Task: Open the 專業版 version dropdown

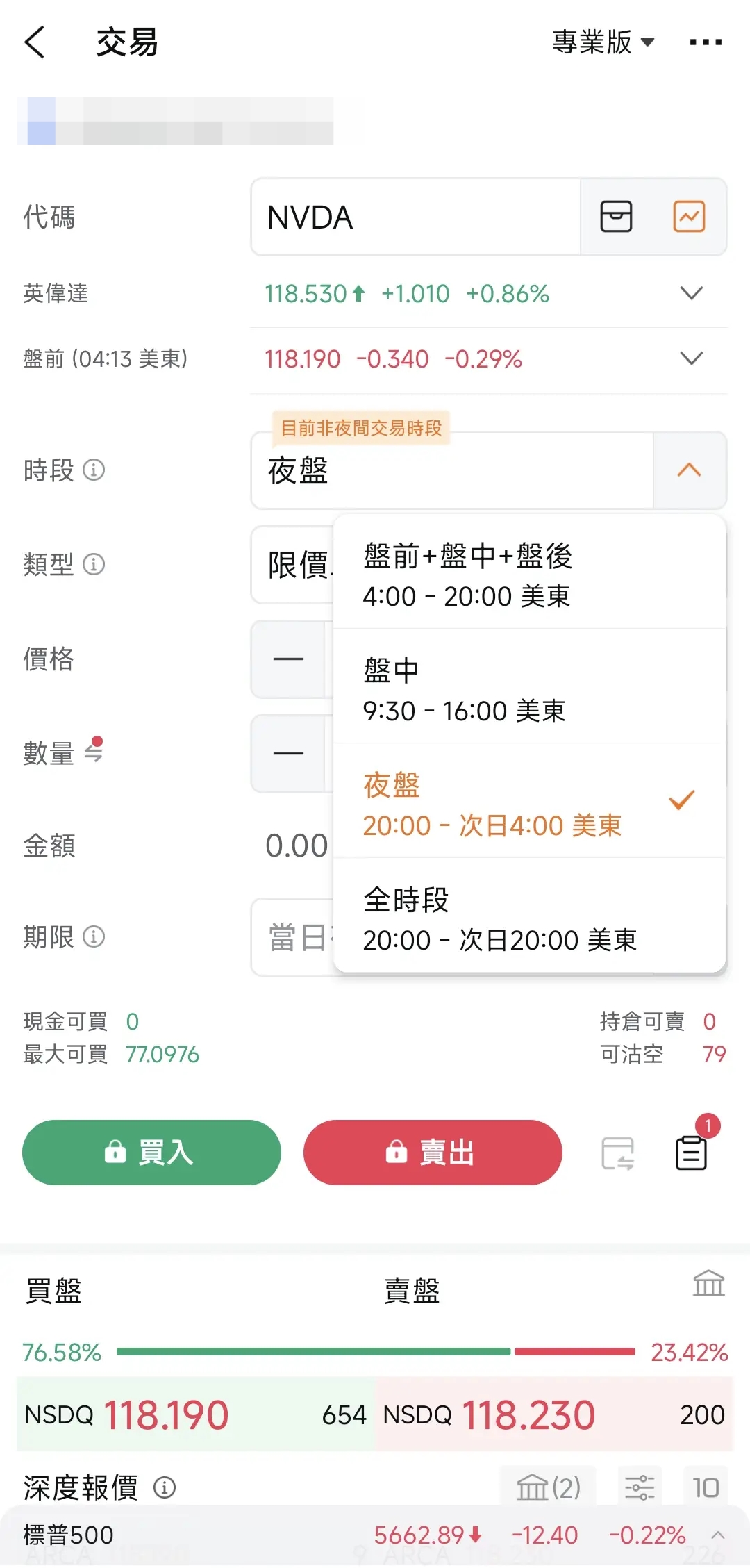Action: (603, 42)
